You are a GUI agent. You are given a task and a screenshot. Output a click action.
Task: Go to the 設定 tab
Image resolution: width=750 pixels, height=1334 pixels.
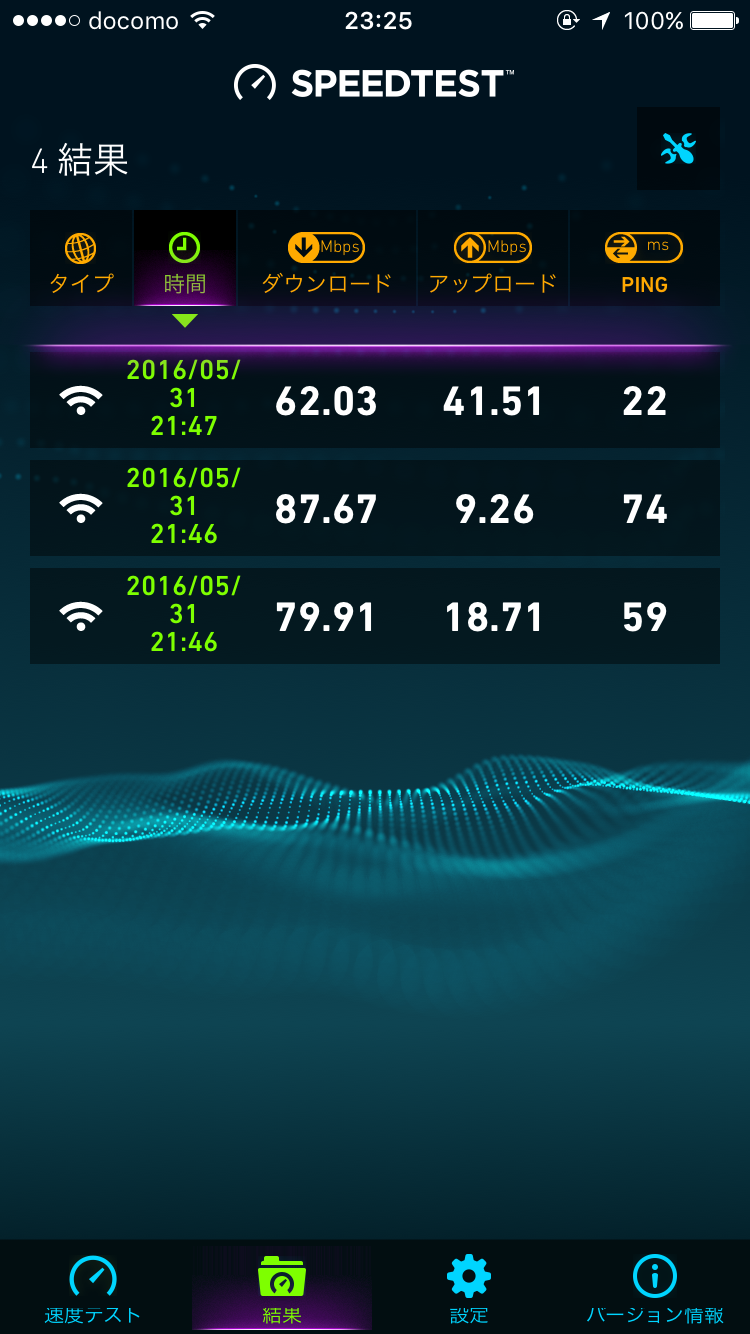[x=469, y=1289]
